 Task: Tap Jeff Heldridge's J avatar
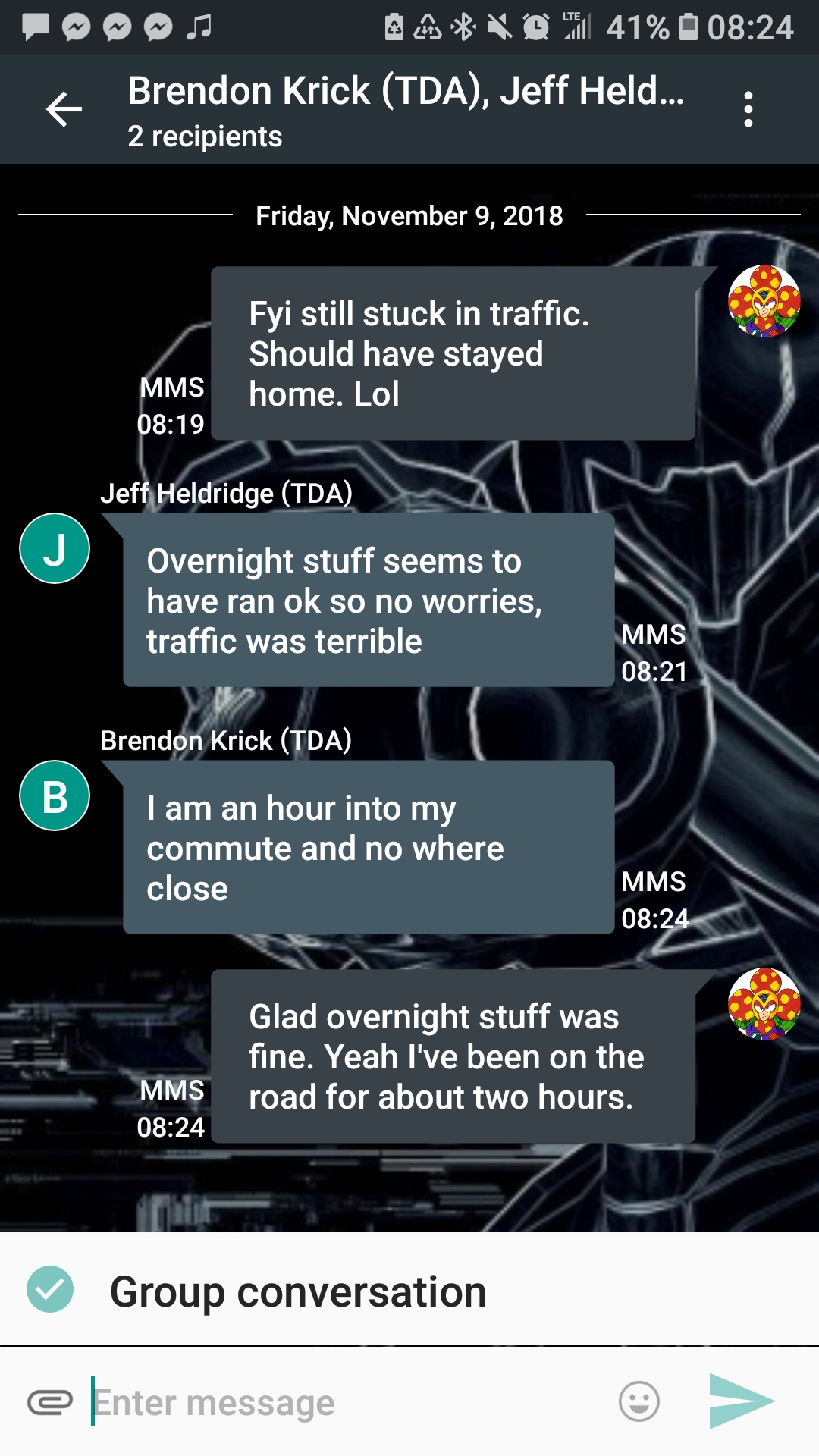(55, 548)
